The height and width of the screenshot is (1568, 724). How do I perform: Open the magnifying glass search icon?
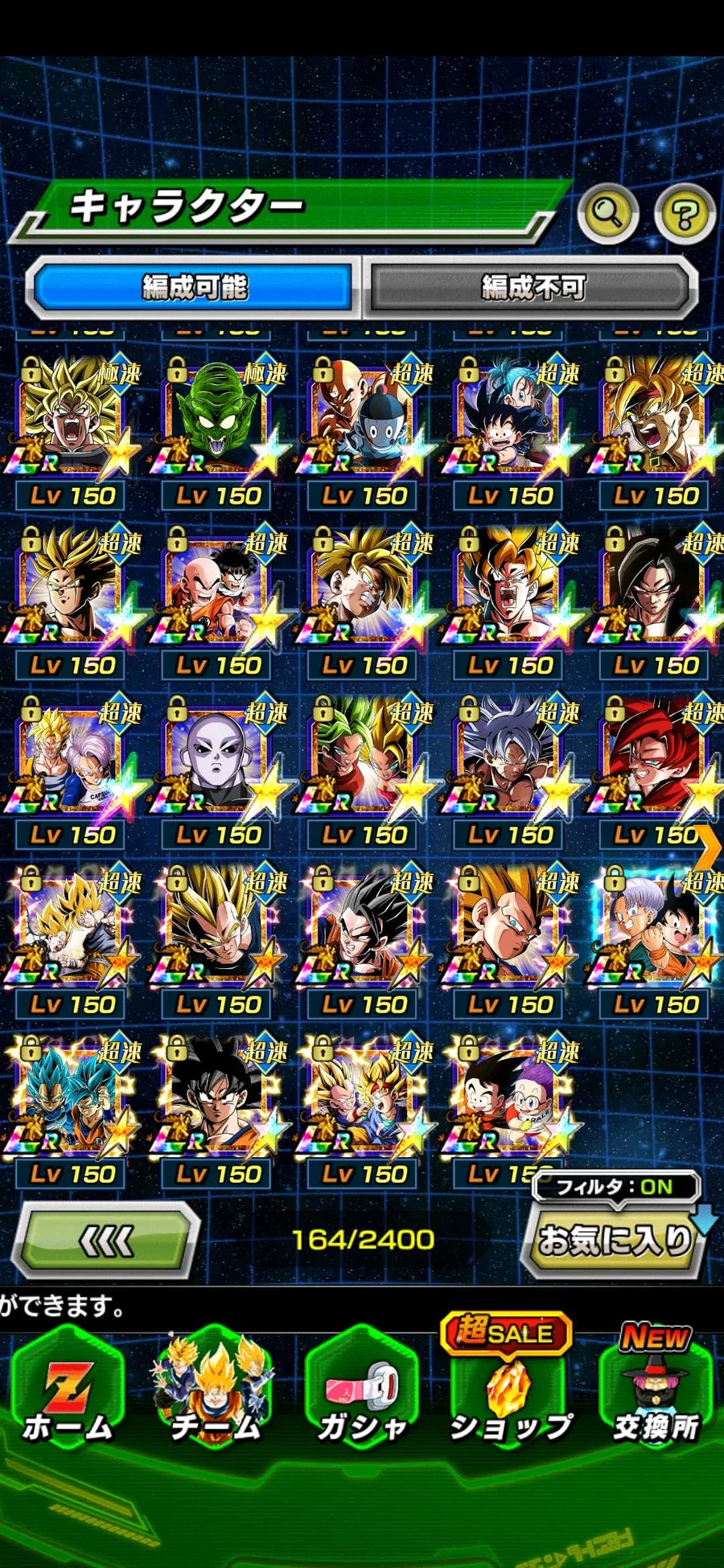(607, 213)
